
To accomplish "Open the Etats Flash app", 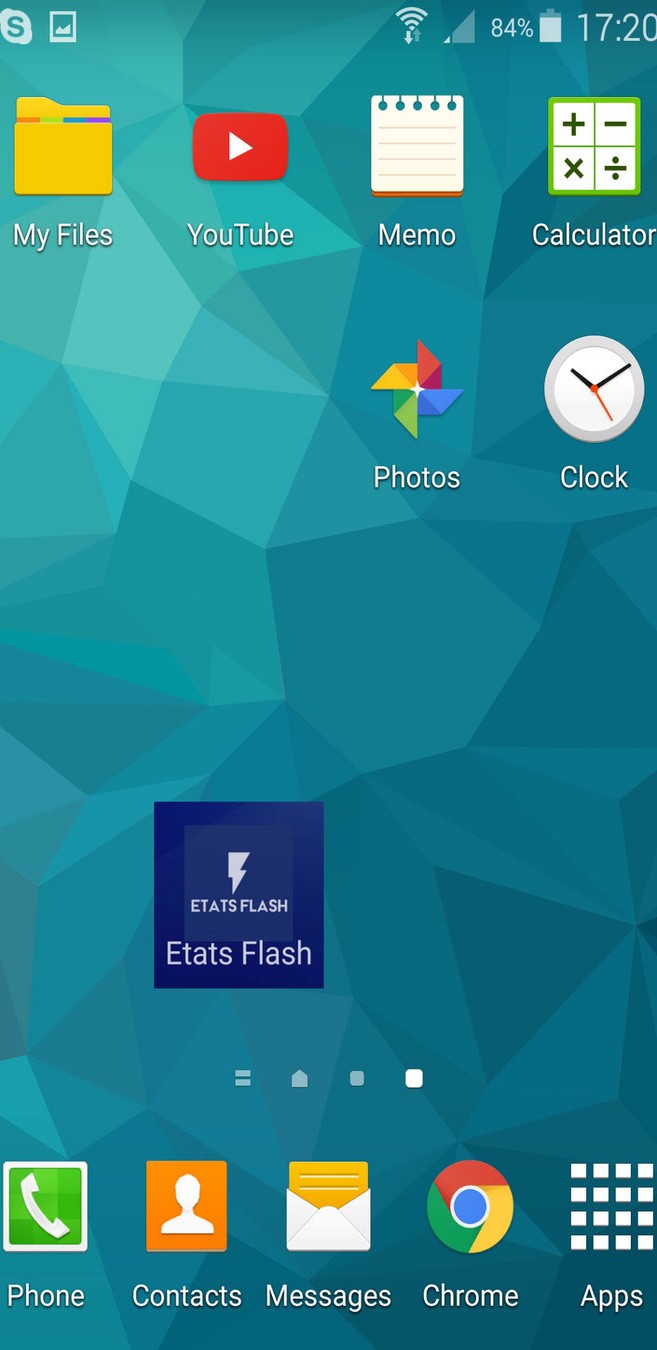I will click(239, 895).
